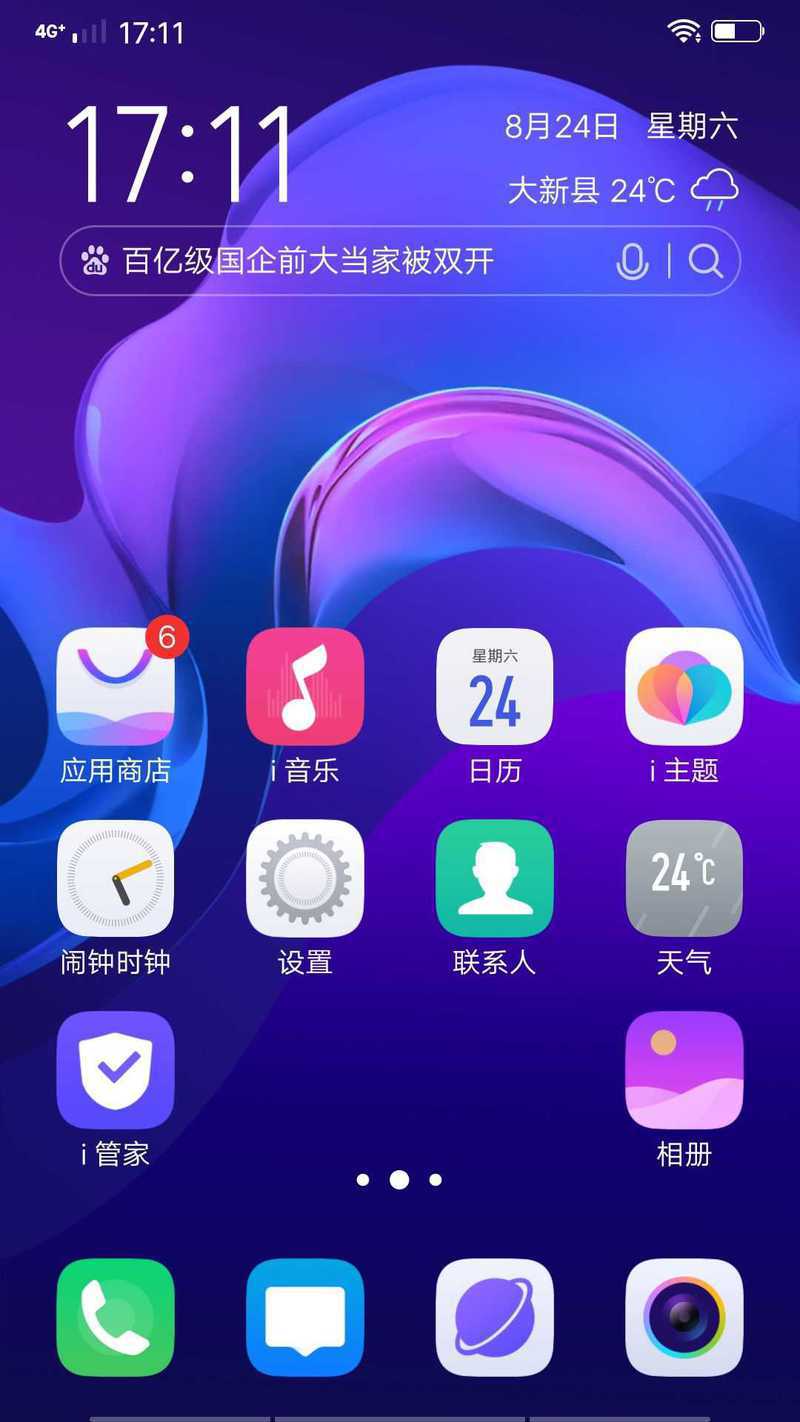Start voice search with the microphone icon
800x1422 pixels.
click(x=632, y=262)
